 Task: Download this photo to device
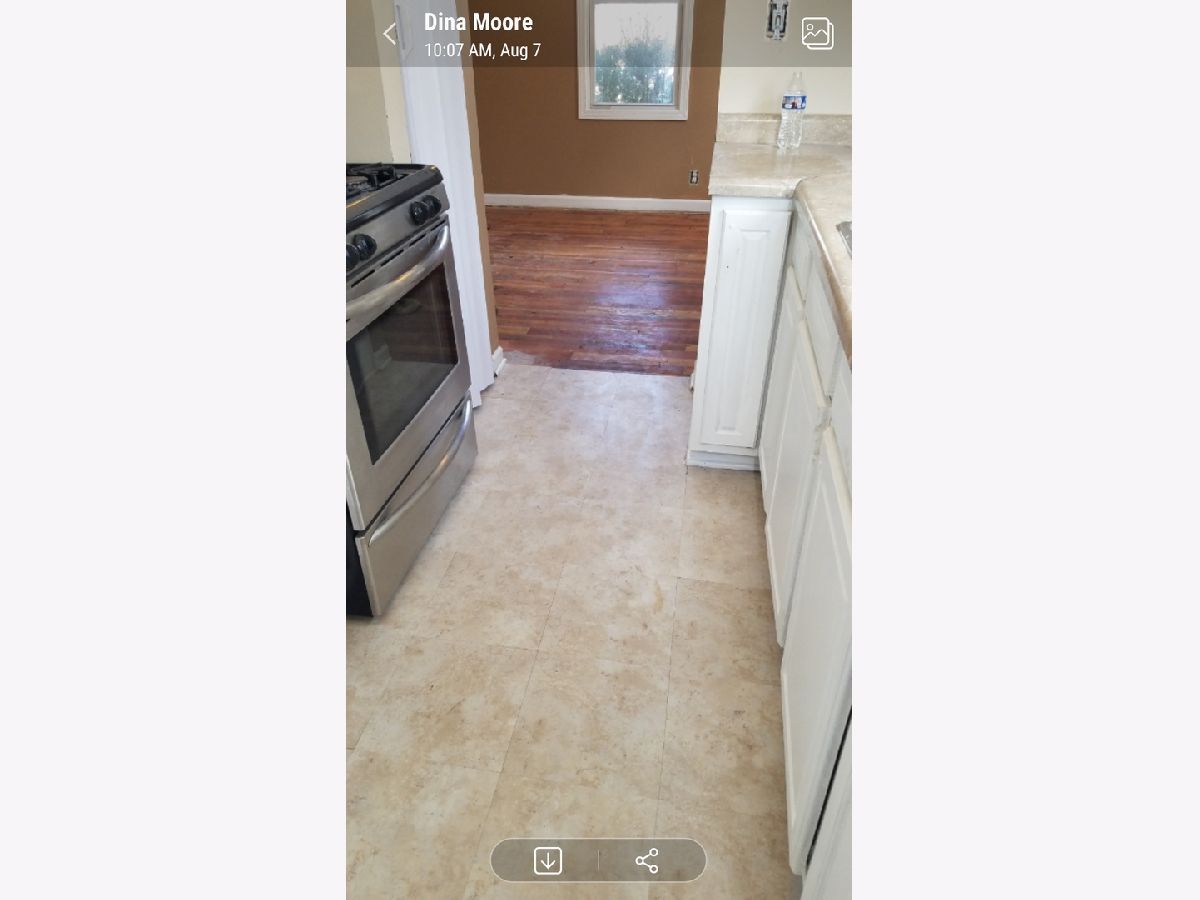(x=548, y=860)
